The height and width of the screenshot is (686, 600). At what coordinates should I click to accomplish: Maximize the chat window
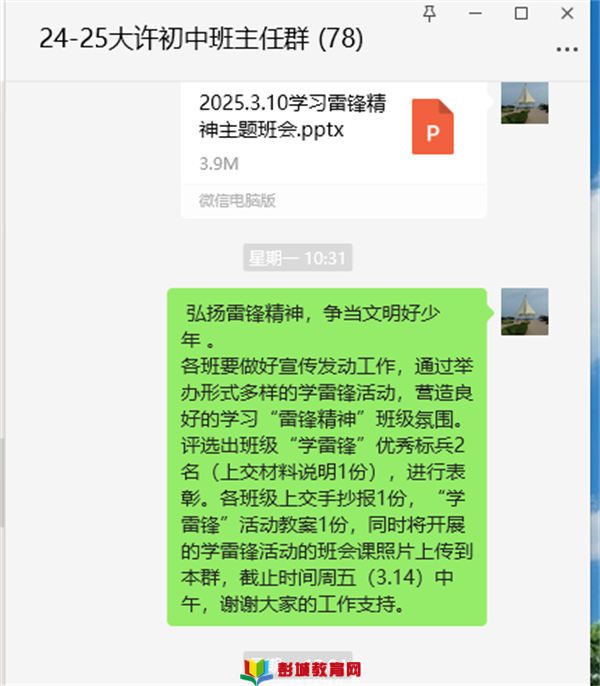pos(521,13)
